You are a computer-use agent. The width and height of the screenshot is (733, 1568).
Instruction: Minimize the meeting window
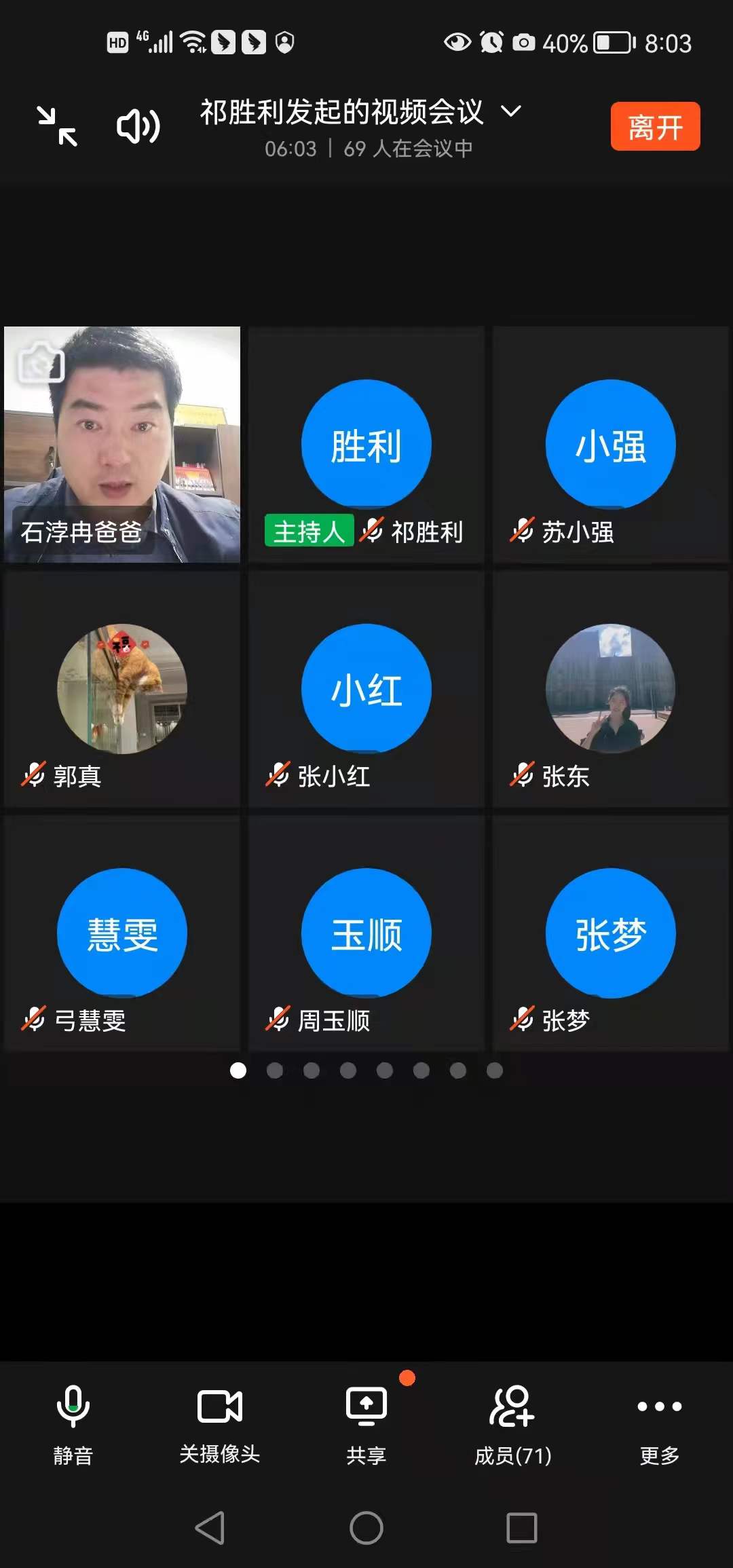[57, 126]
